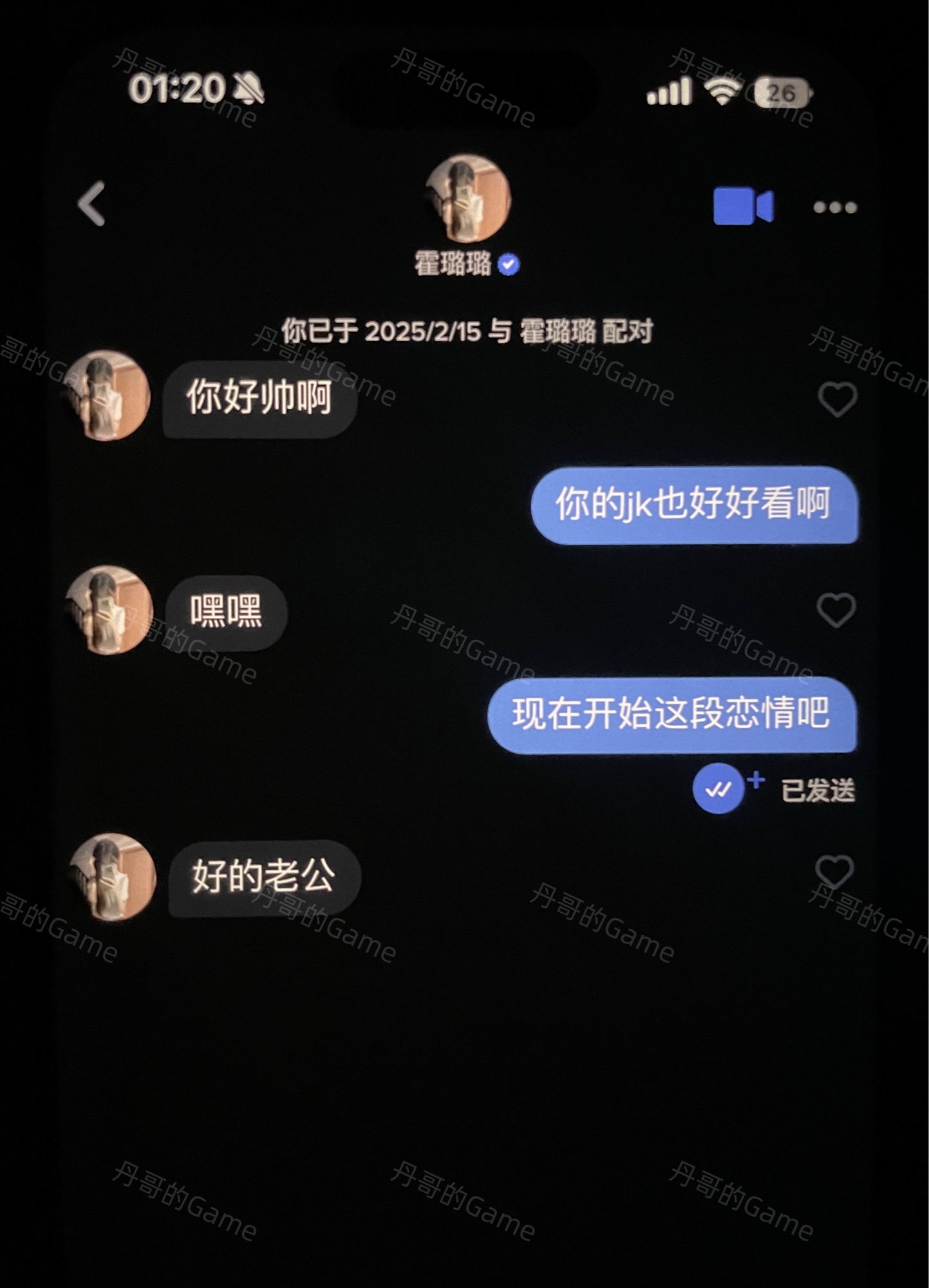Start a video call with 霍璐璐

click(x=742, y=206)
